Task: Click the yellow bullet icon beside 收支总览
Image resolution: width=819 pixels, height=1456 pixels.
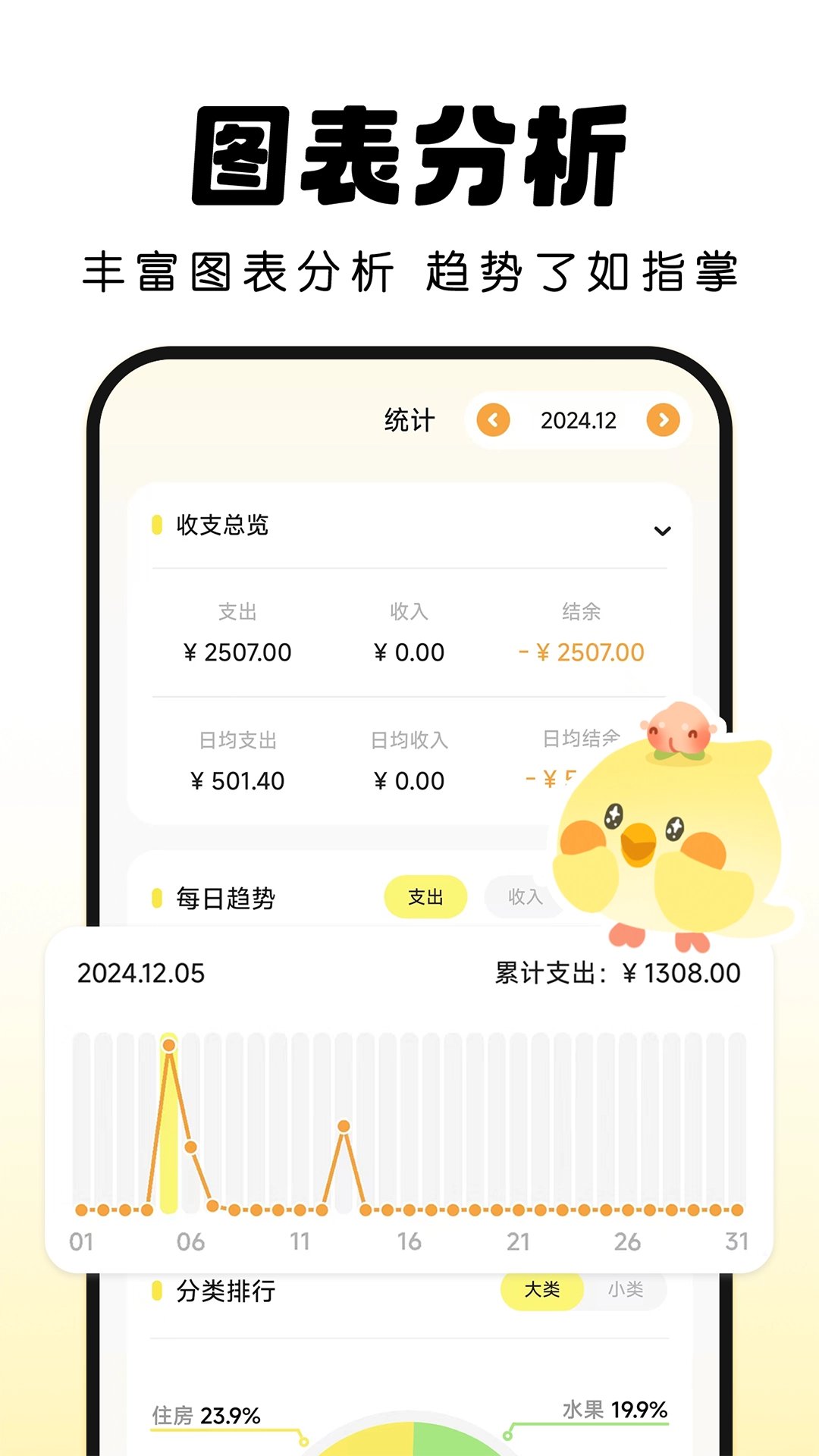Action: click(x=155, y=524)
